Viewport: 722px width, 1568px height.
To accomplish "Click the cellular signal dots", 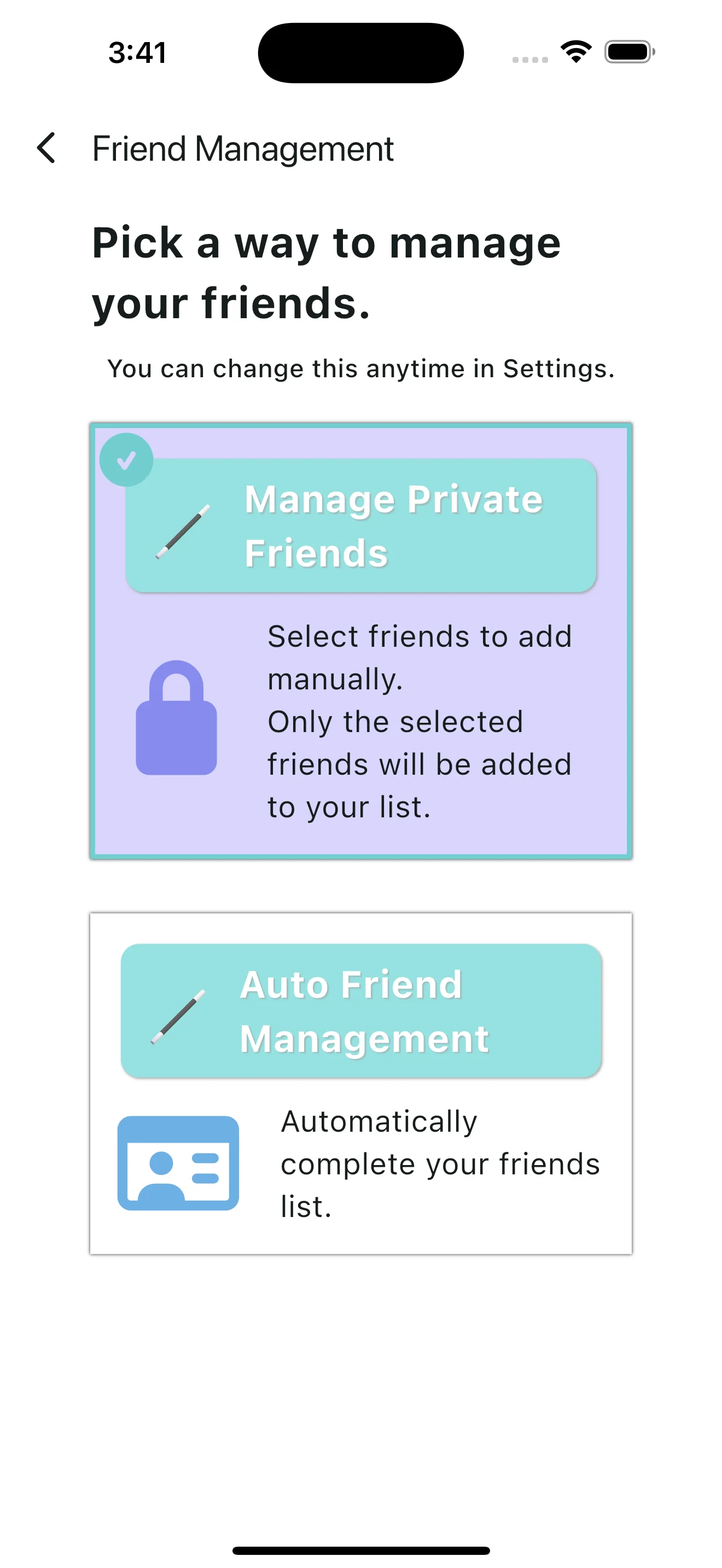I will pyautogui.click(x=529, y=58).
